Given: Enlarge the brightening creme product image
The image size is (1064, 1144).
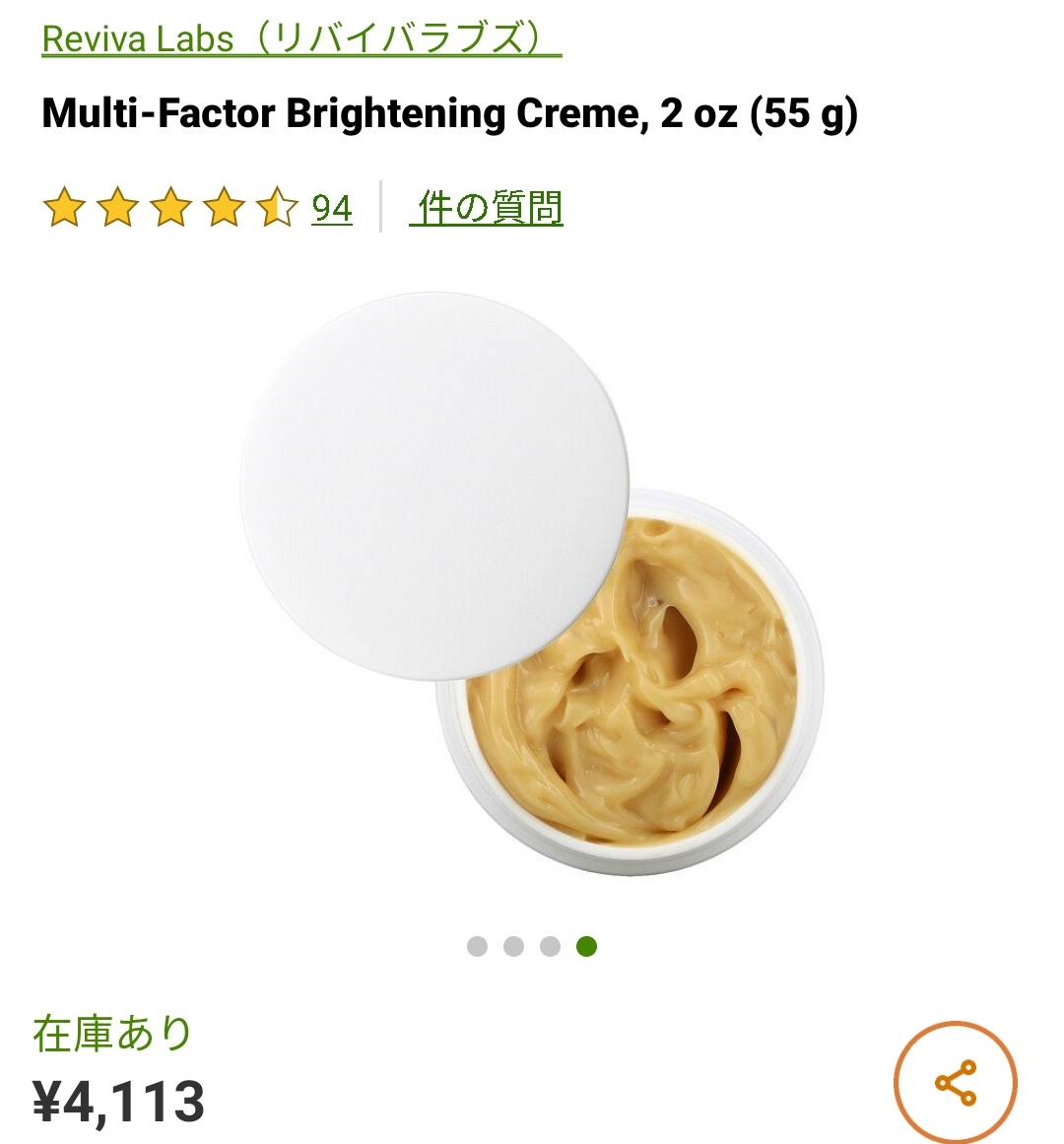Looking at the screenshot, I should 532,583.
